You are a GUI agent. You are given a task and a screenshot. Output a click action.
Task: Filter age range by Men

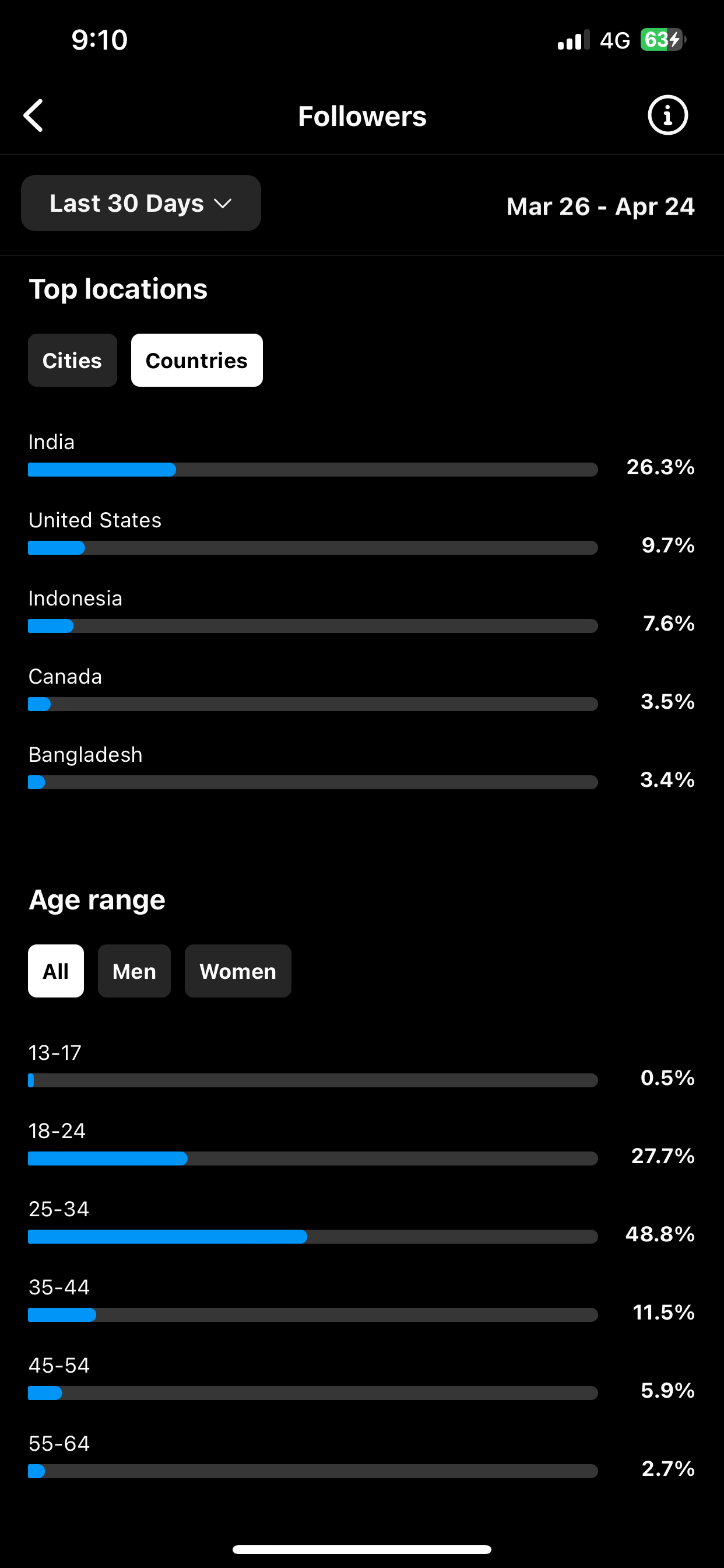(x=135, y=971)
